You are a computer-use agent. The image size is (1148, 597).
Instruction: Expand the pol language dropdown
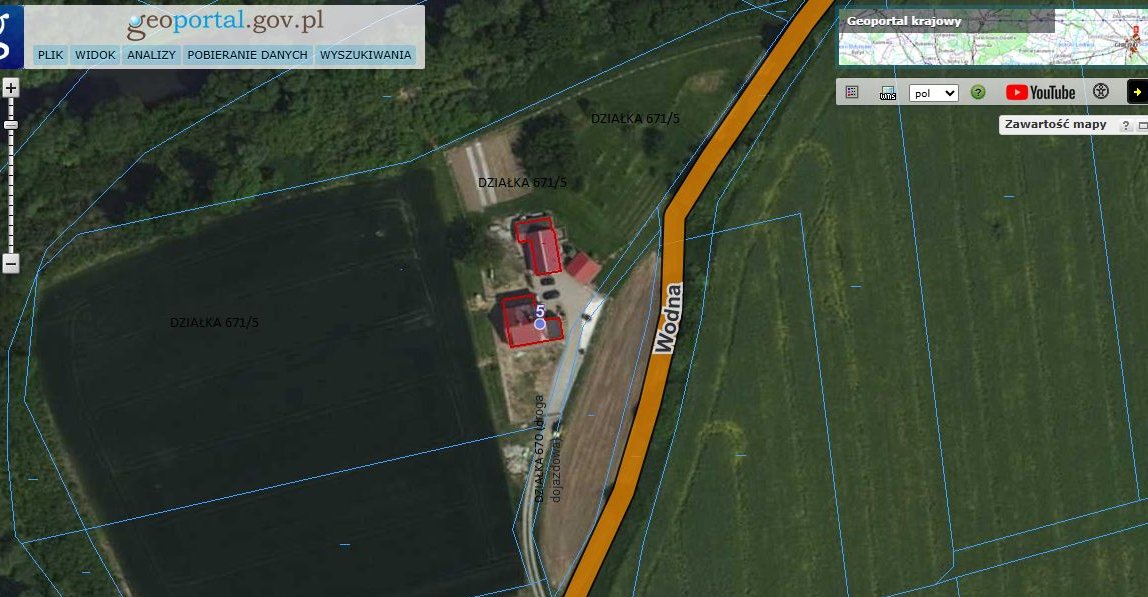[x=933, y=93]
